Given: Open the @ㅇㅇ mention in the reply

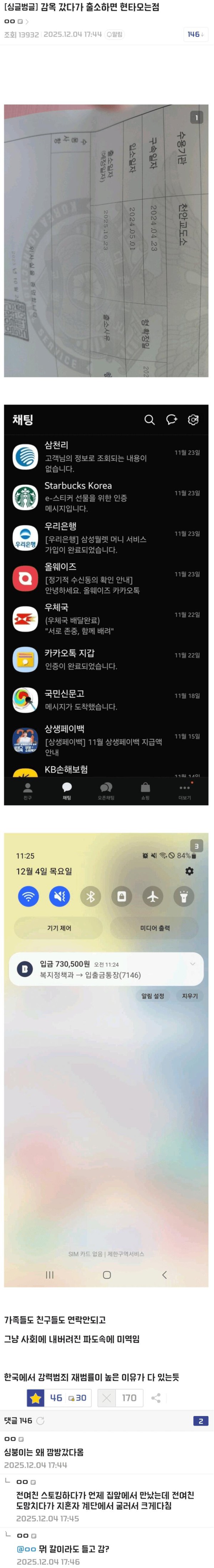Looking at the screenshot, I should point(26,1548).
